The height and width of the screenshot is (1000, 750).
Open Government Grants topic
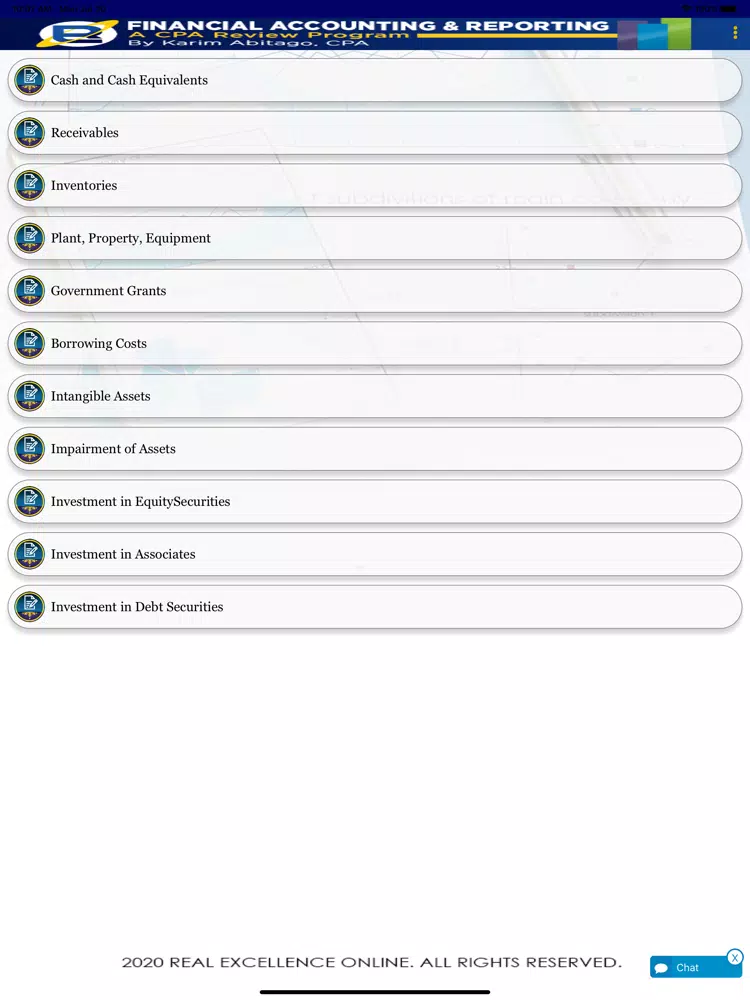point(375,291)
